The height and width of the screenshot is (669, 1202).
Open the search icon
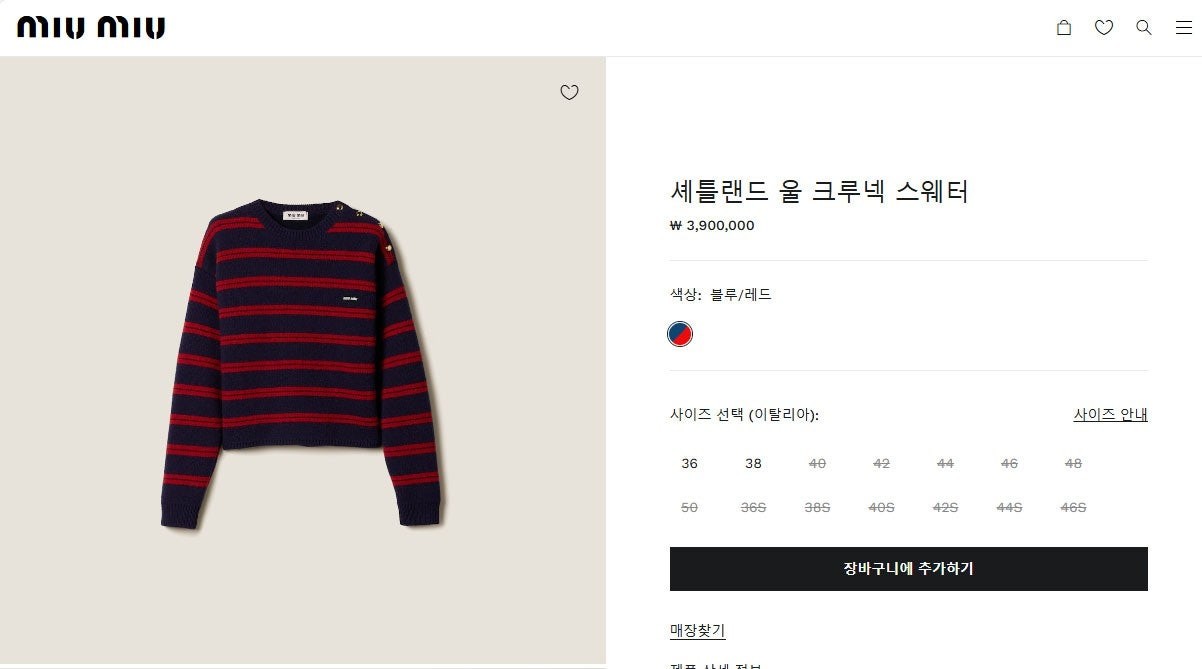click(1144, 28)
